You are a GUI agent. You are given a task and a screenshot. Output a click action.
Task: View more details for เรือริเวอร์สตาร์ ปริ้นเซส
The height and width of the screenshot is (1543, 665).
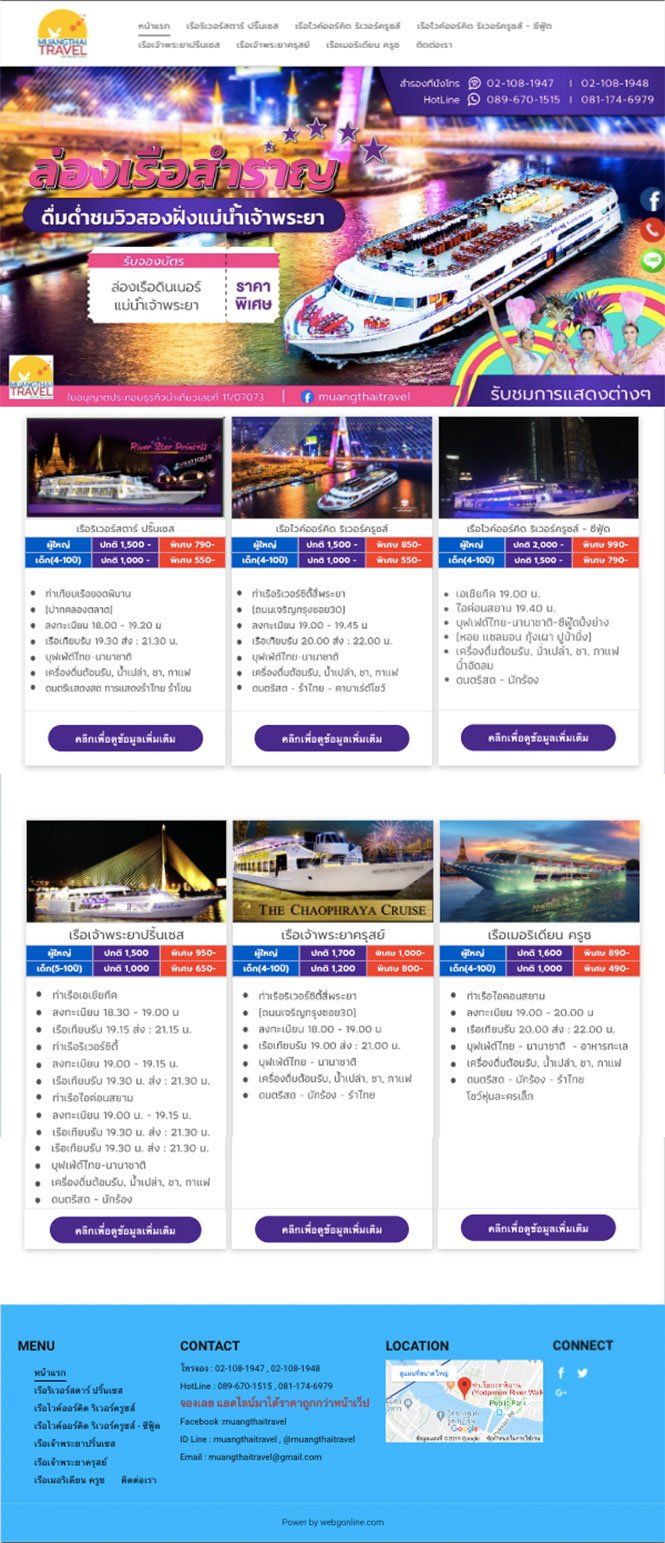tap(125, 738)
